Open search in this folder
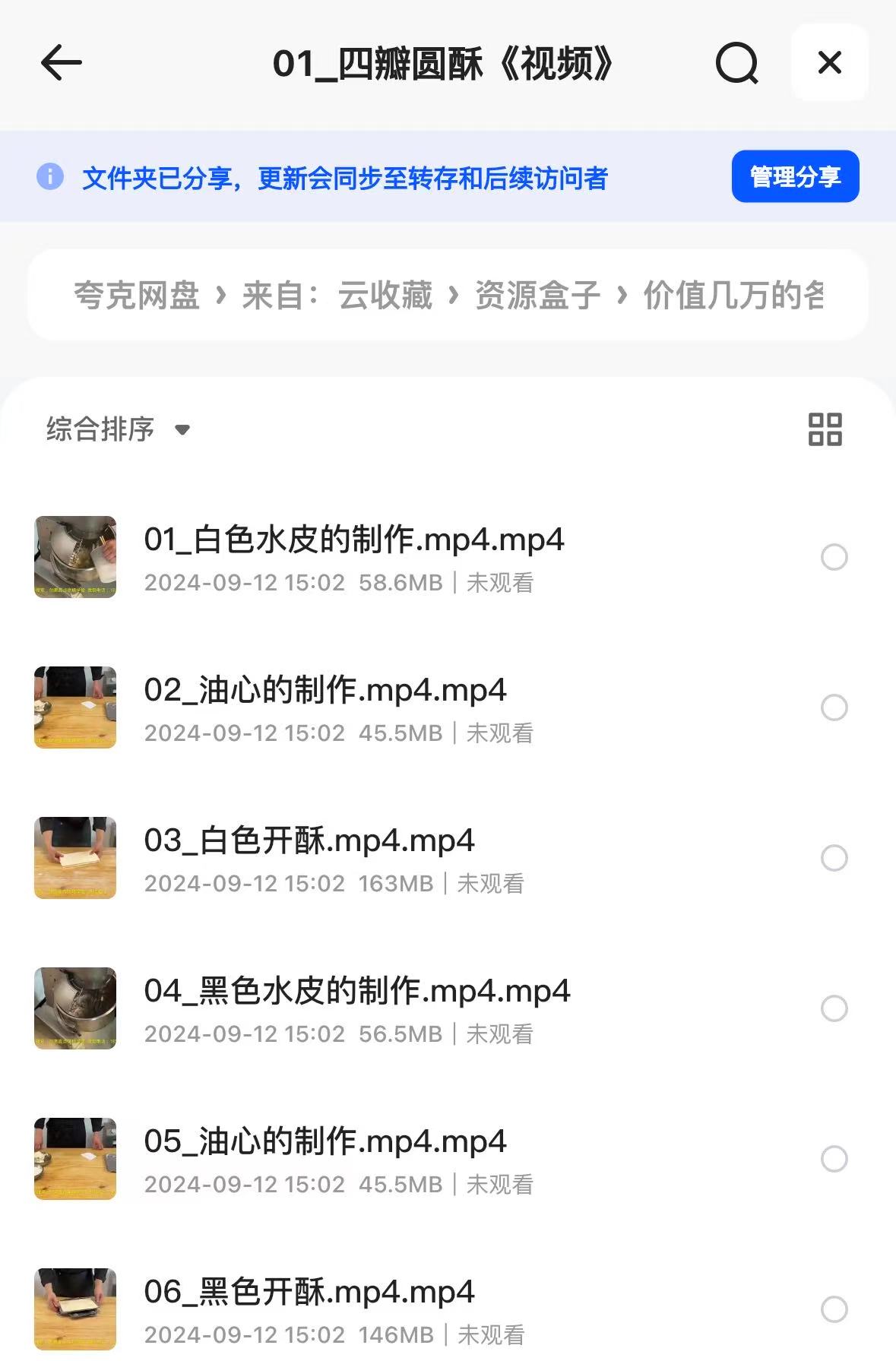896x1361 pixels. 736,62
